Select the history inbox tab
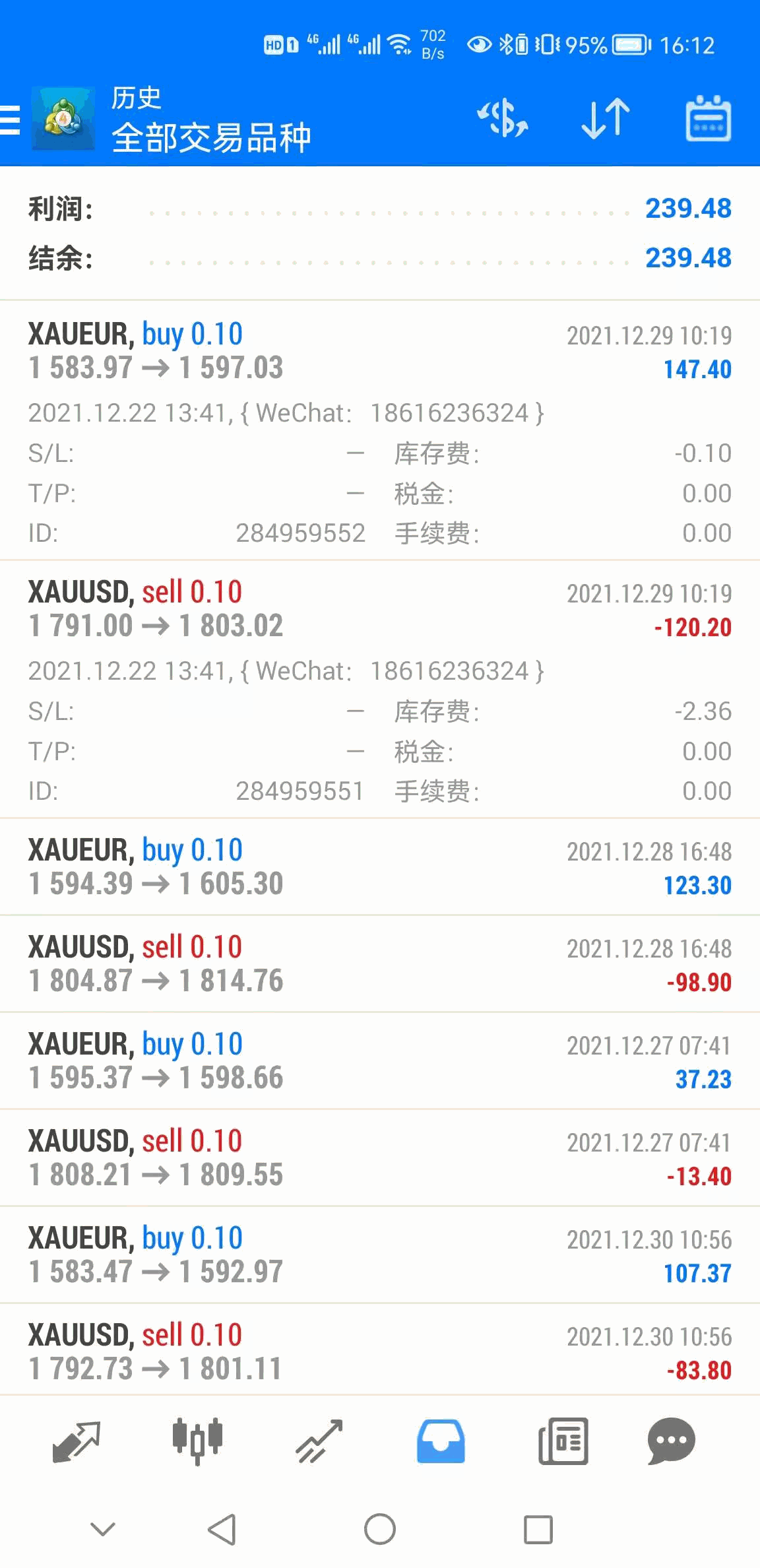This screenshot has width=760, height=1568. [x=441, y=1441]
